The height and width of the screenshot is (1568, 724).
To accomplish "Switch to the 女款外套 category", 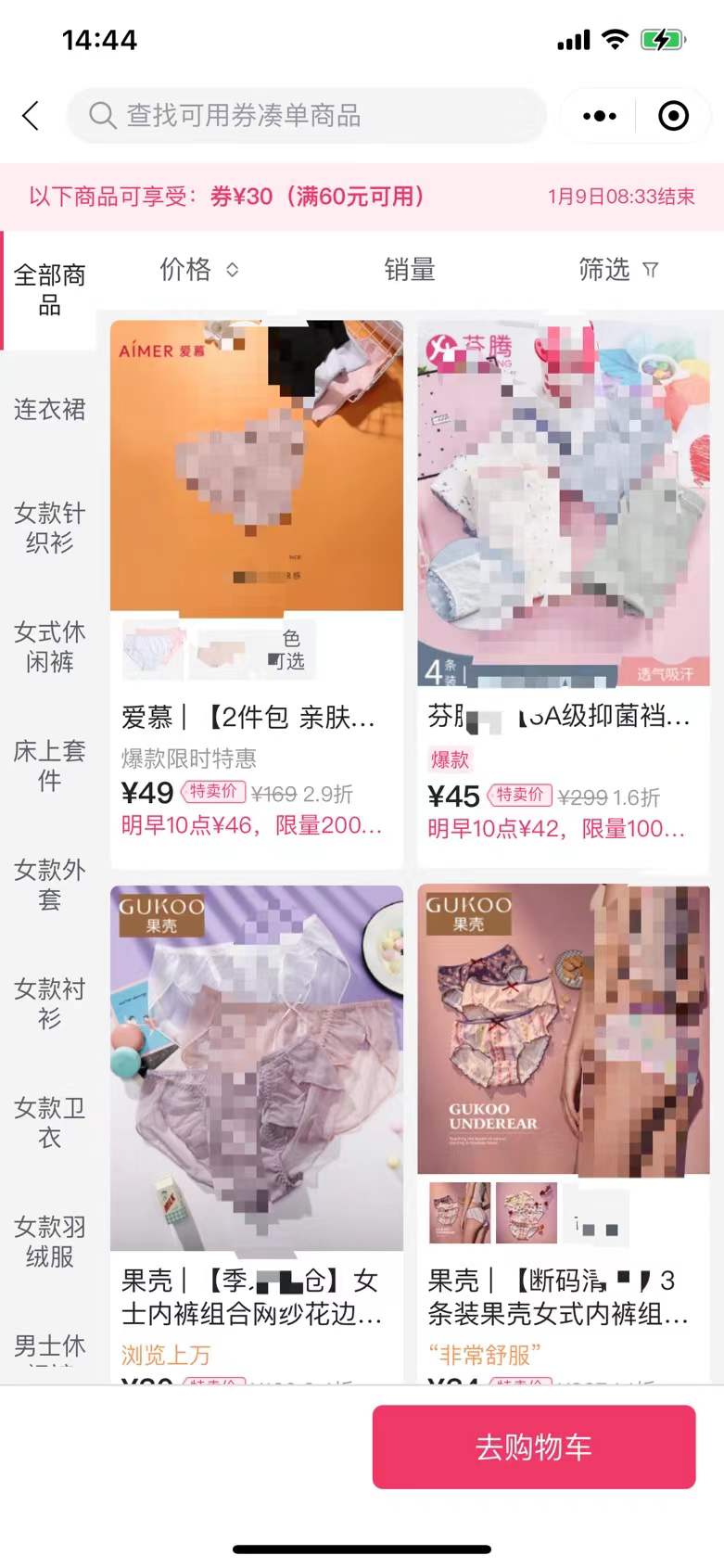I will [x=49, y=884].
